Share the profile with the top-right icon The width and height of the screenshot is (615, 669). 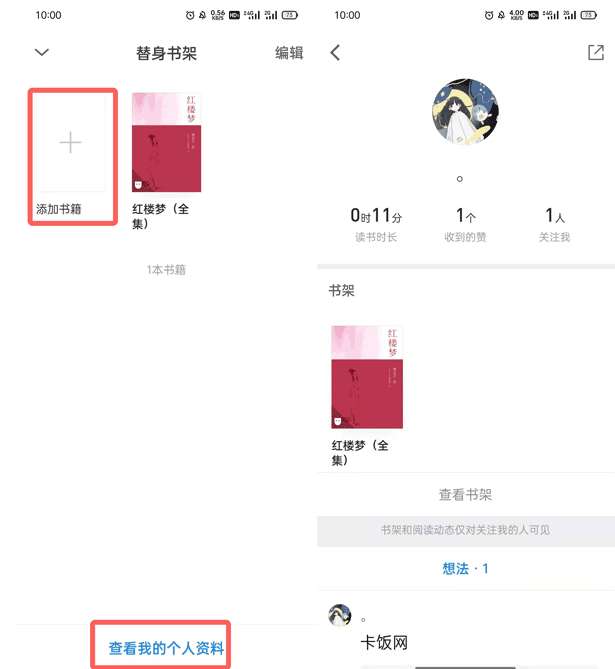pos(595,53)
